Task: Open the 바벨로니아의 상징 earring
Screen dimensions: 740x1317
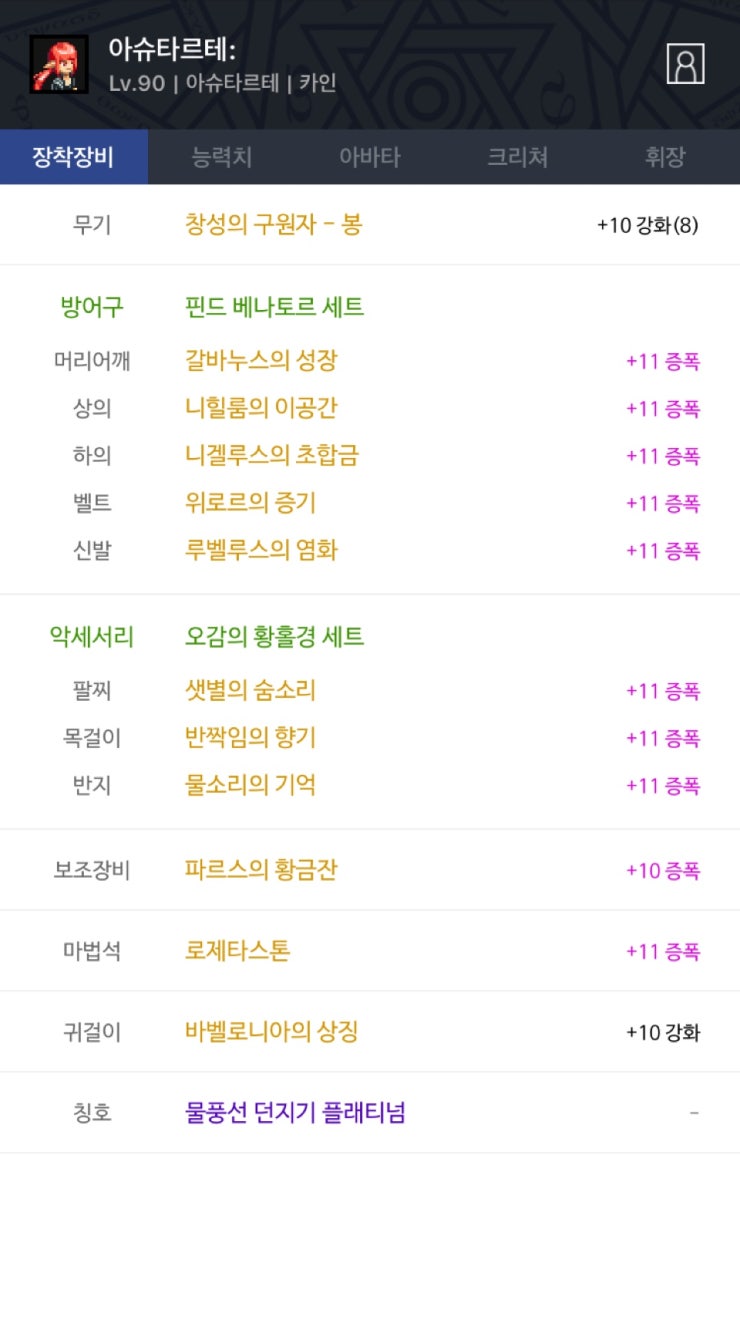Action: pos(271,1032)
